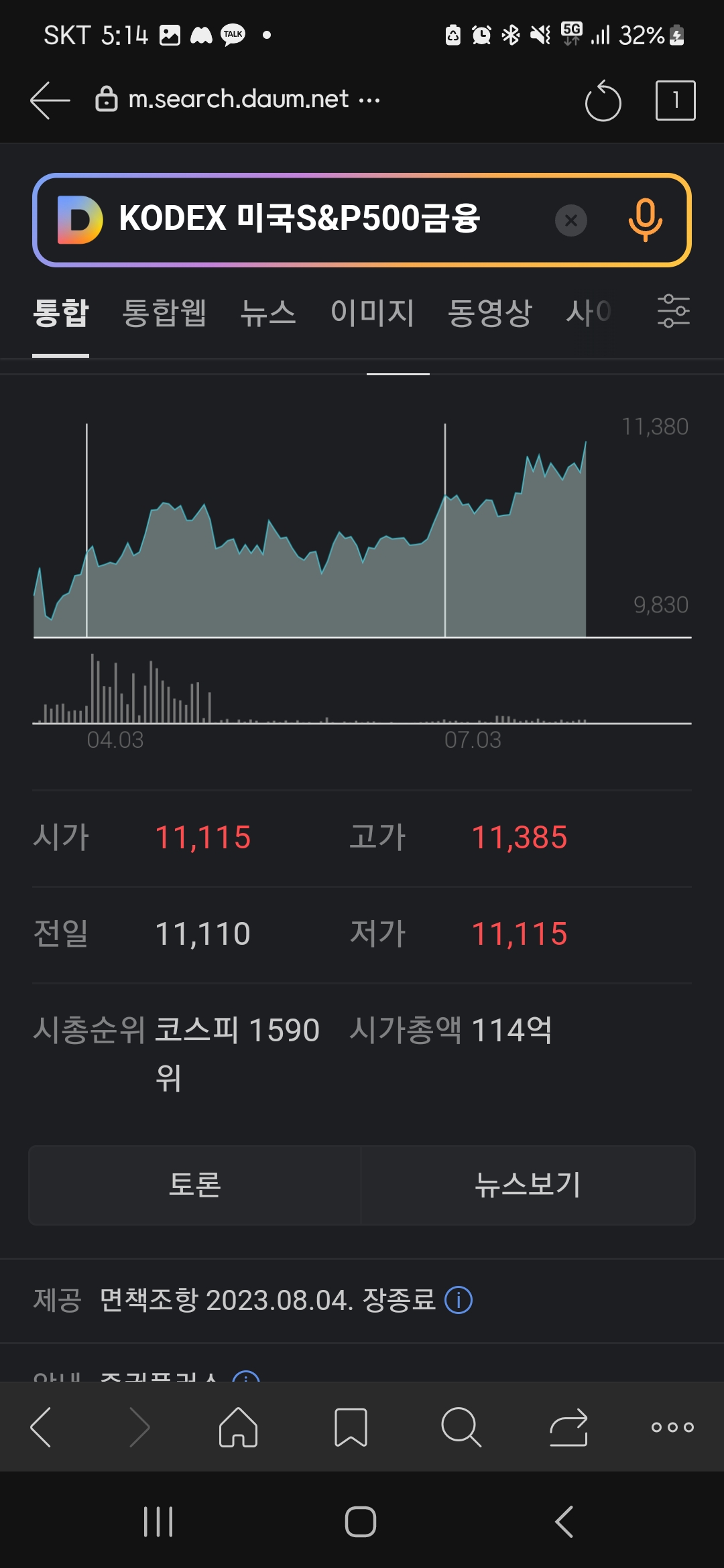Open the search filter options

[673, 312]
